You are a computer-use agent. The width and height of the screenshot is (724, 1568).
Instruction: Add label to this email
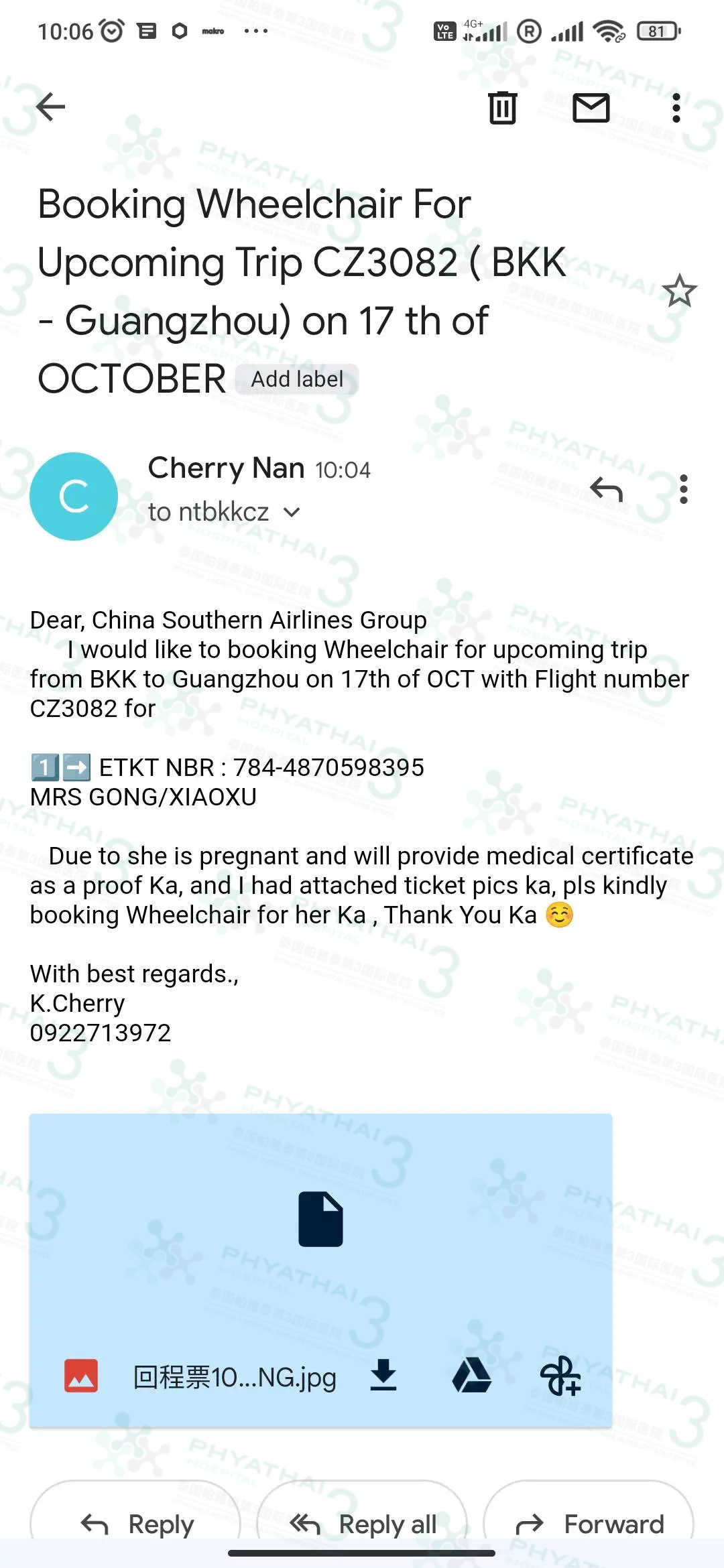(297, 379)
